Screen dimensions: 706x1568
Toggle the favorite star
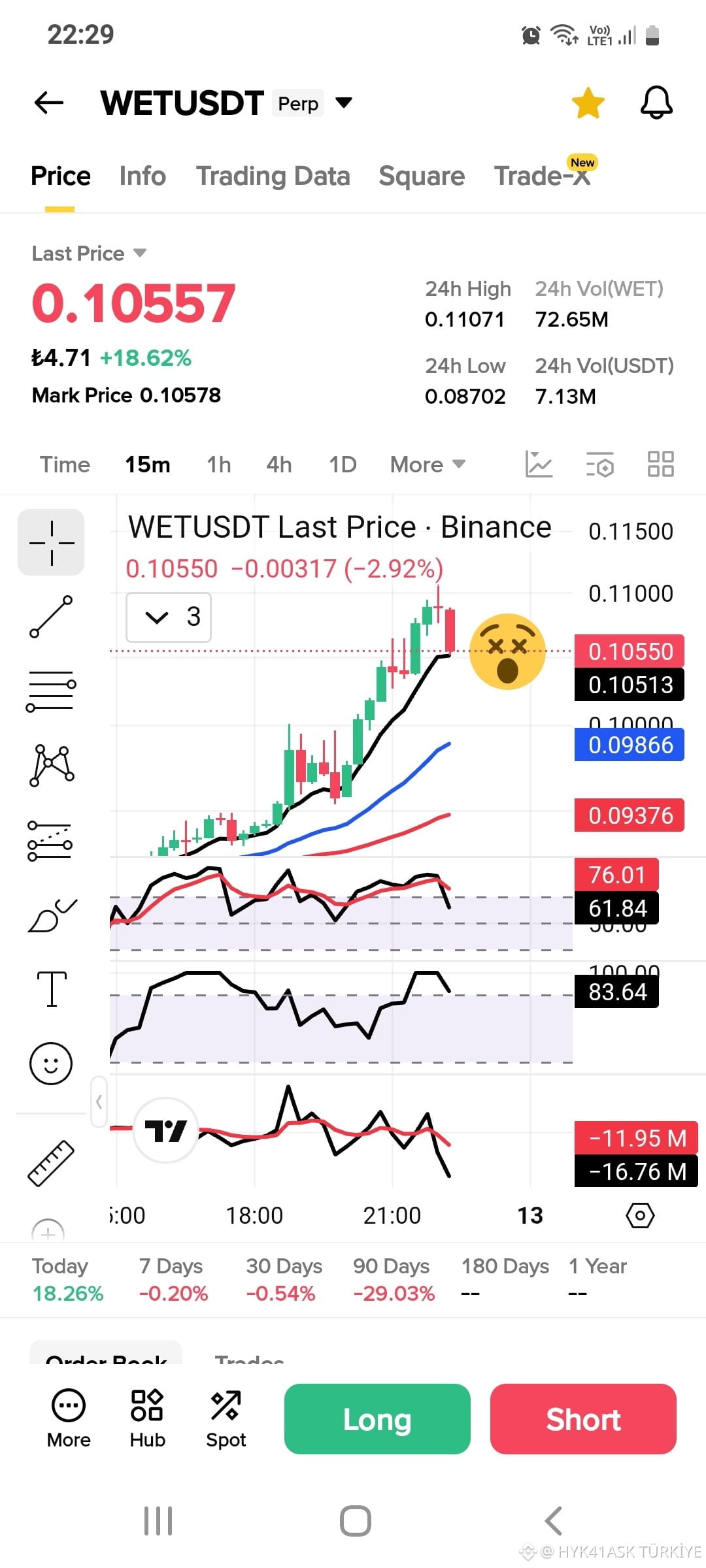pos(588,103)
